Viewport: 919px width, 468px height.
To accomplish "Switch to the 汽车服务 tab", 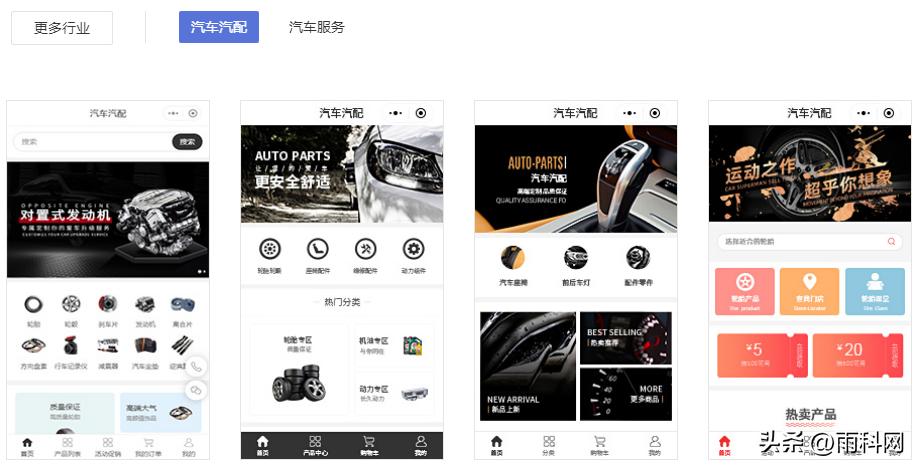I will 316,27.
